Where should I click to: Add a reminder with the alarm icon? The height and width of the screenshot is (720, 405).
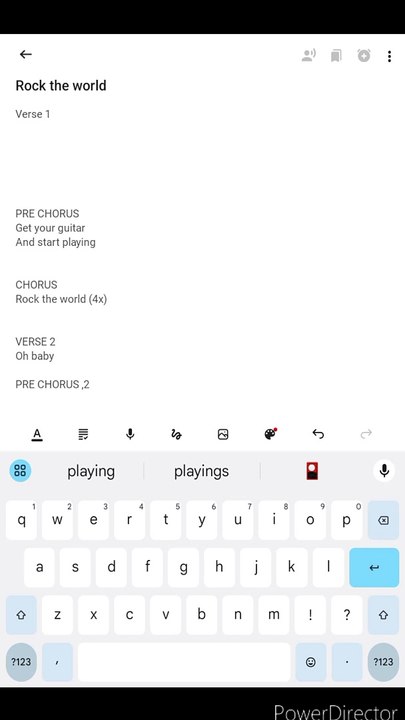(364, 56)
